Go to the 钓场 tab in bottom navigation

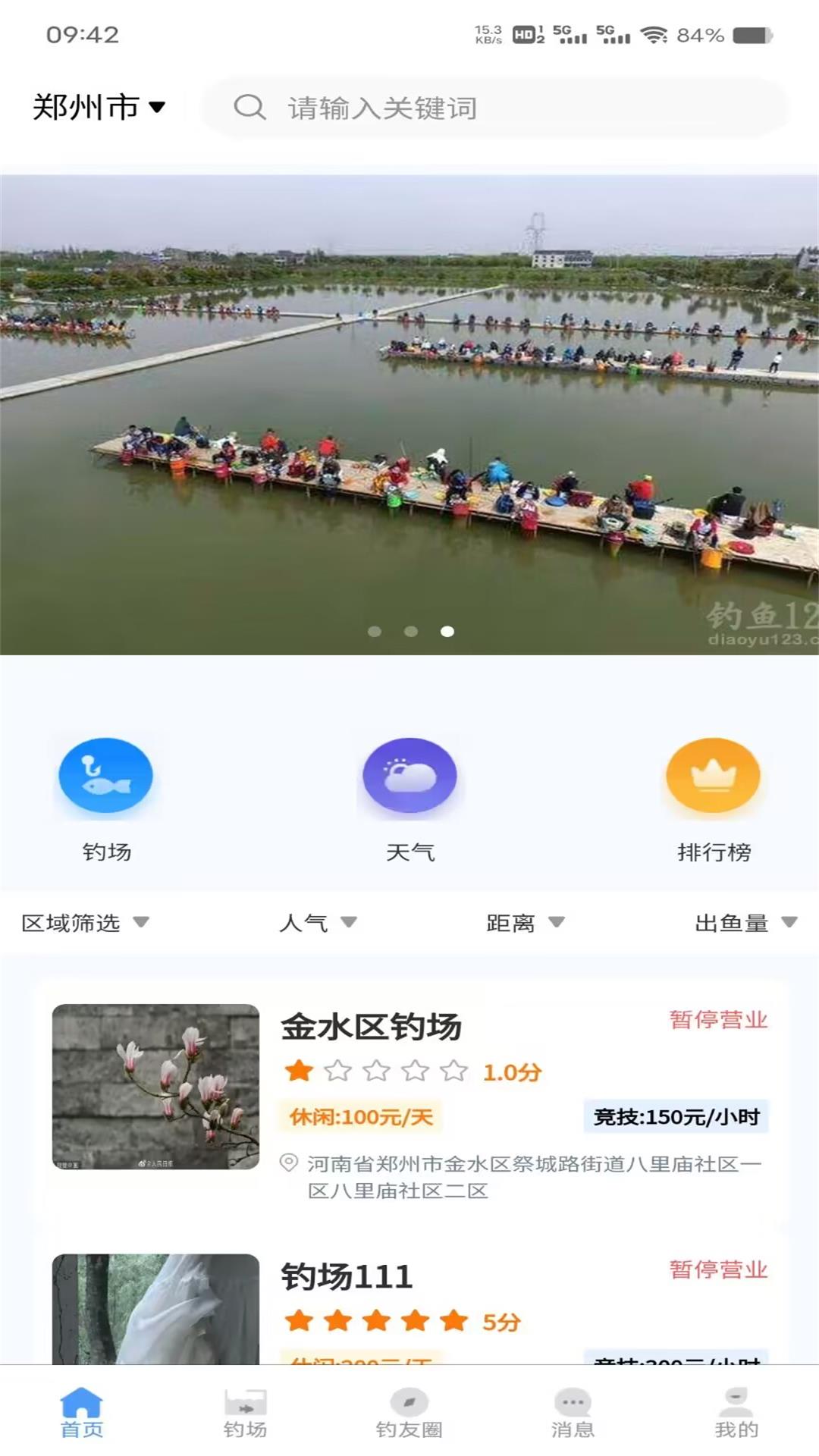click(x=246, y=1412)
